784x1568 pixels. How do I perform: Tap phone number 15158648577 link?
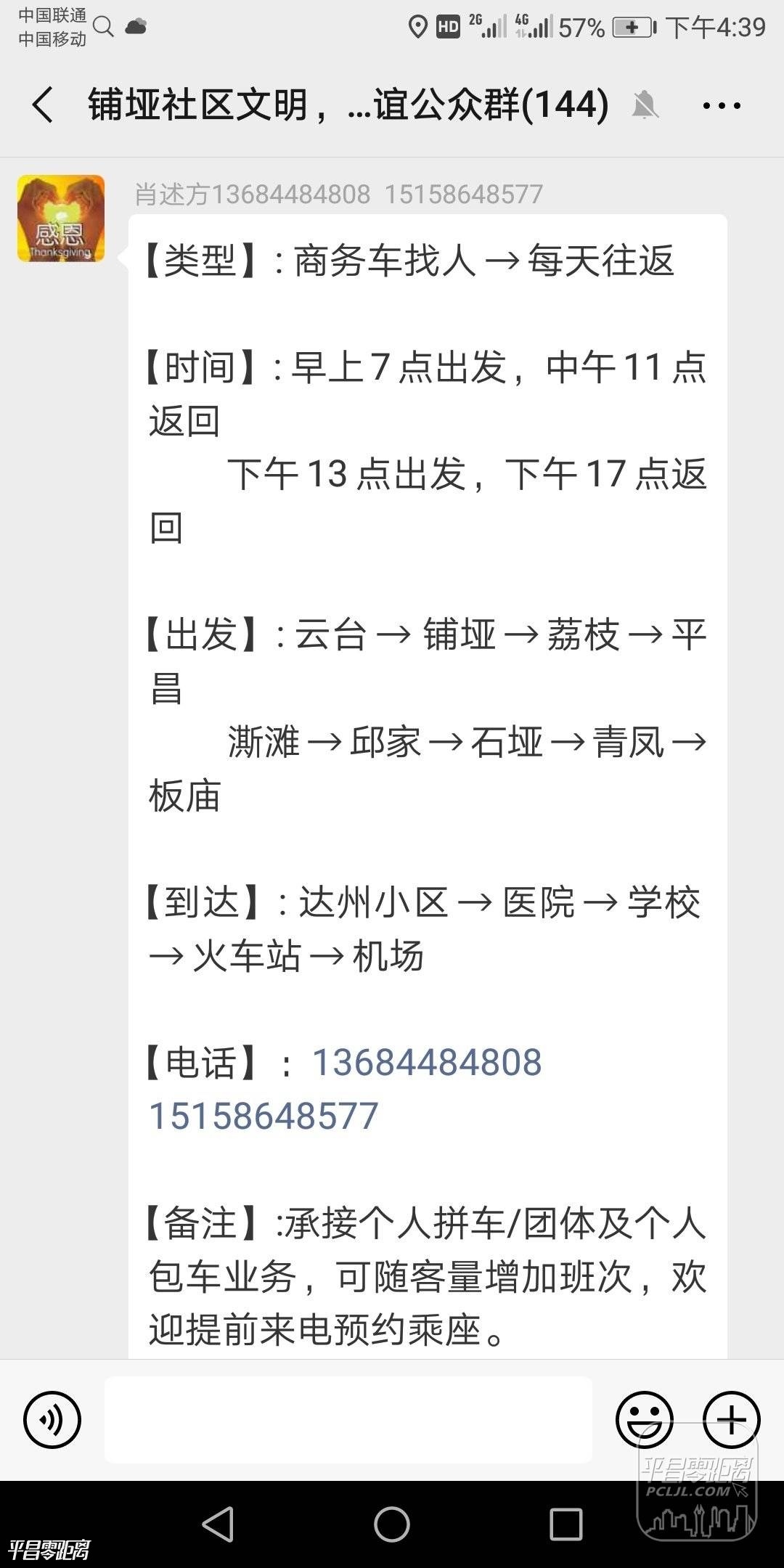pyautogui.click(x=264, y=1116)
